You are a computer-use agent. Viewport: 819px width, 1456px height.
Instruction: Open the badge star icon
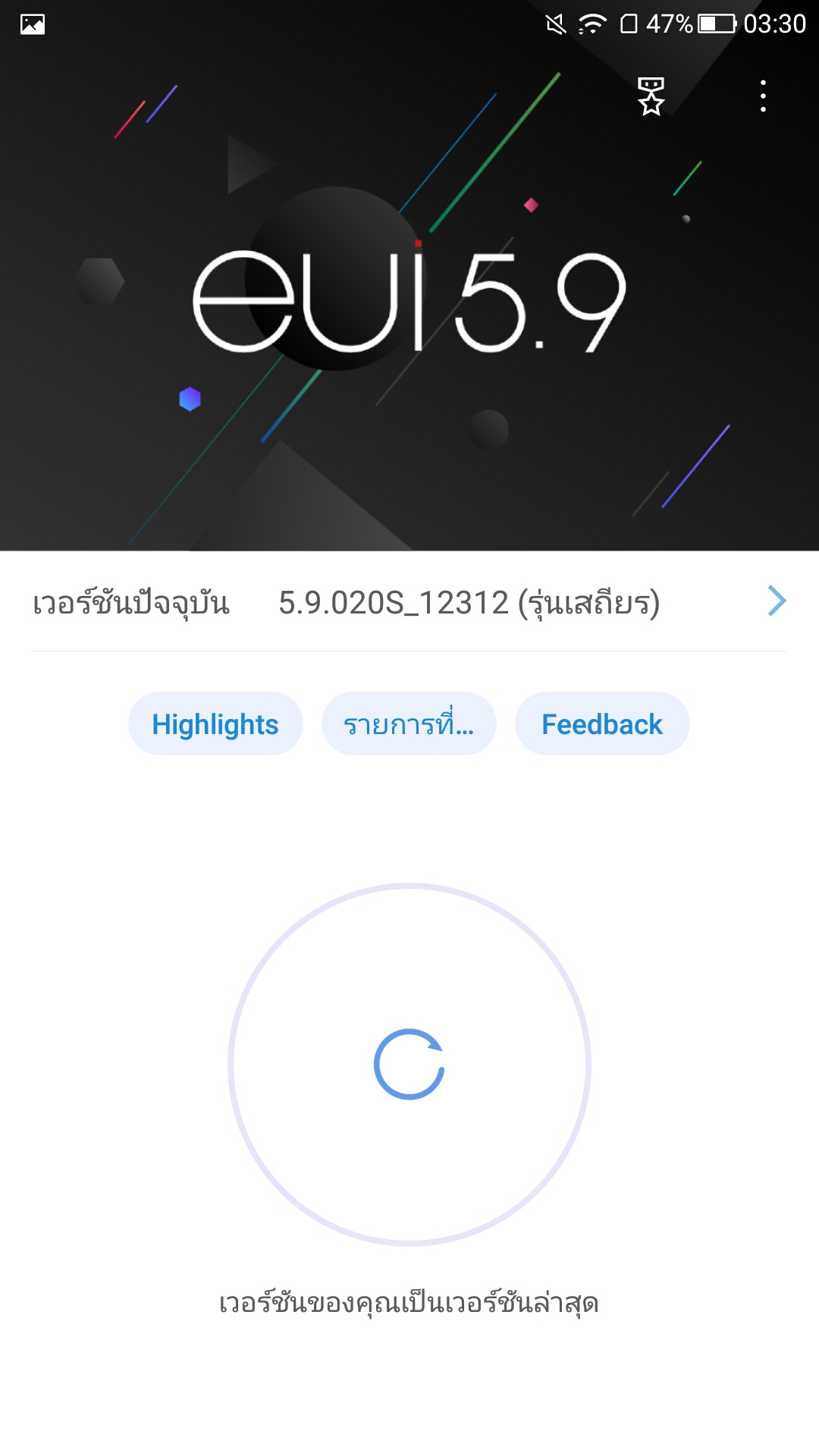[651, 96]
